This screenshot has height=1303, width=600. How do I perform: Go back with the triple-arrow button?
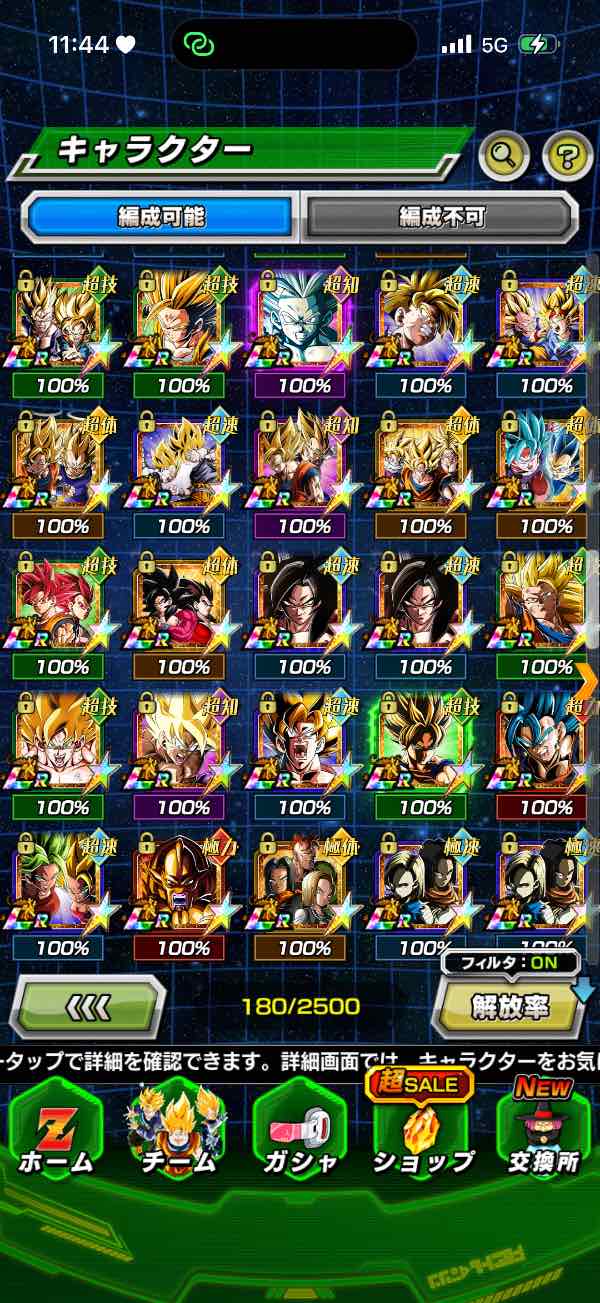coord(87,1006)
